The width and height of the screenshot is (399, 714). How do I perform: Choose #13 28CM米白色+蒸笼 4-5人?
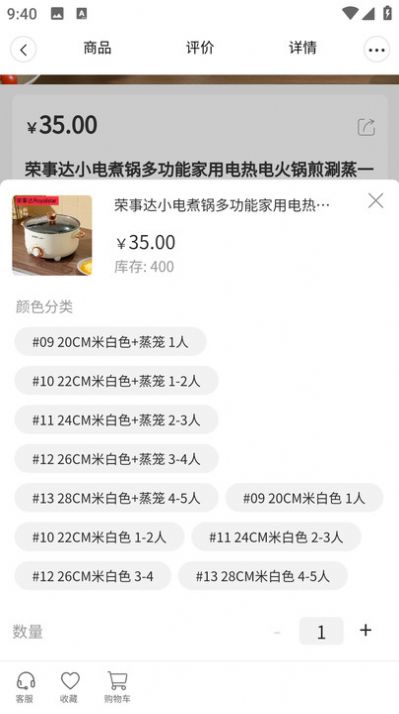(116, 498)
